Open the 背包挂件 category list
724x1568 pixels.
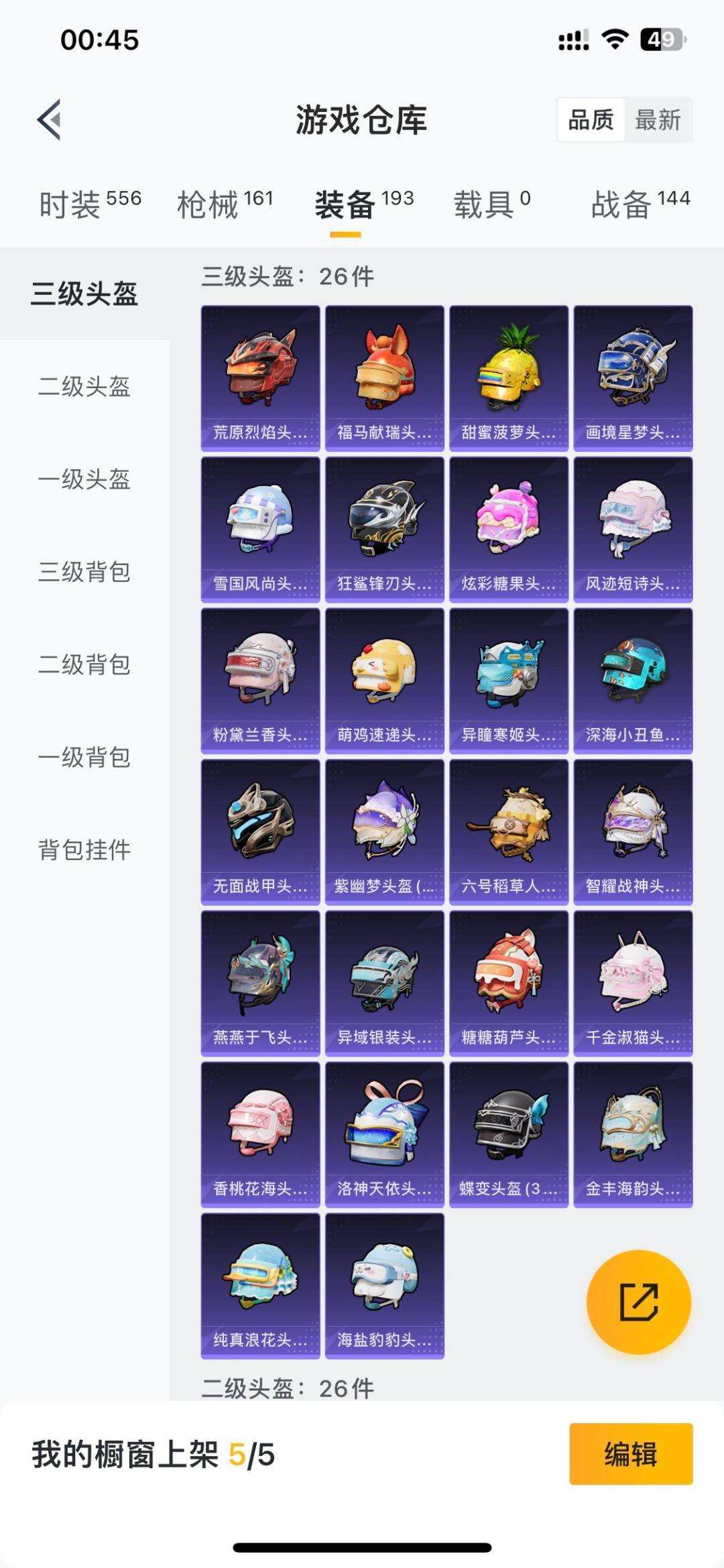(x=85, y=847)
